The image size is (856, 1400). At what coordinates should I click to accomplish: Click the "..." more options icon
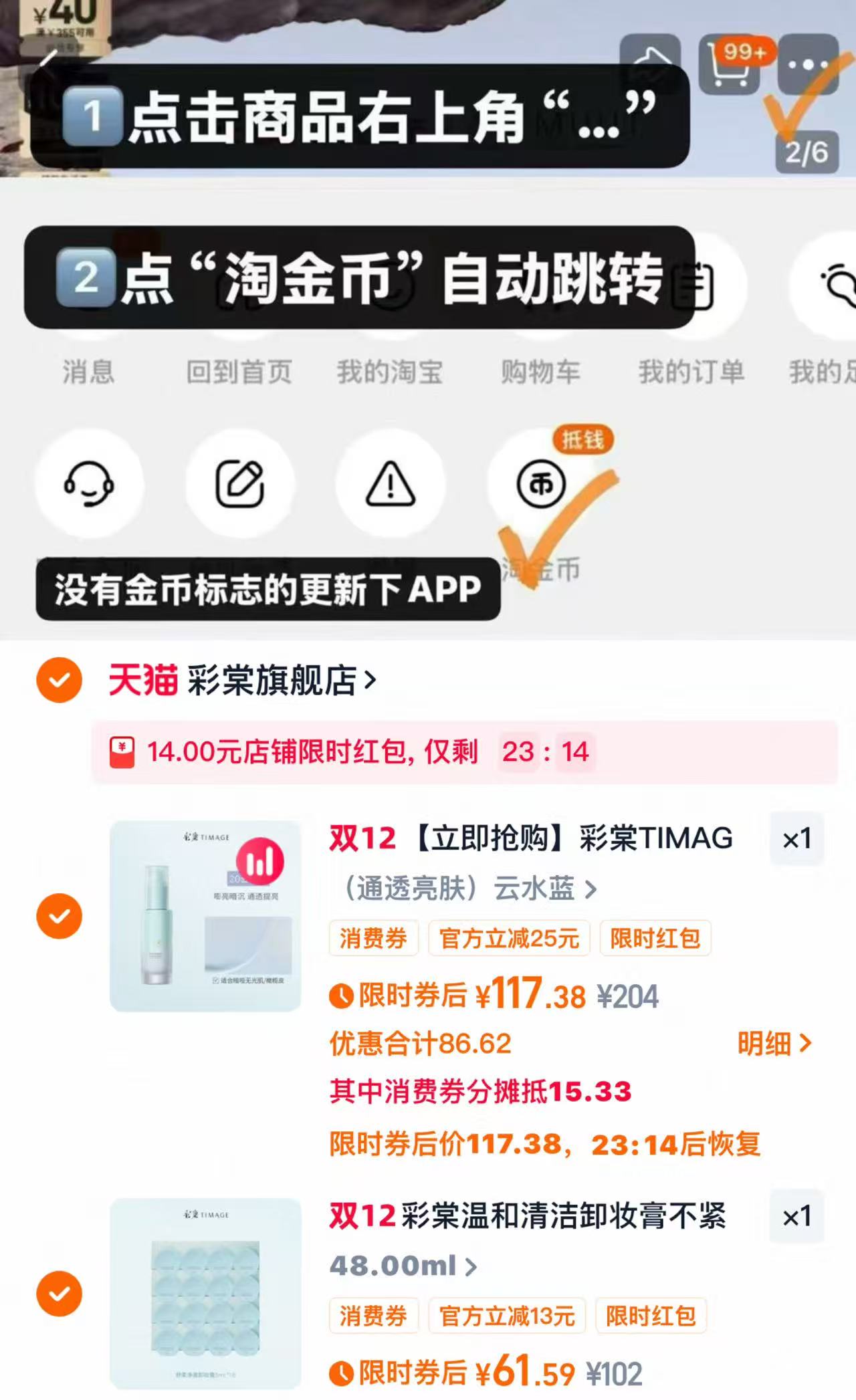pos(809,64)
